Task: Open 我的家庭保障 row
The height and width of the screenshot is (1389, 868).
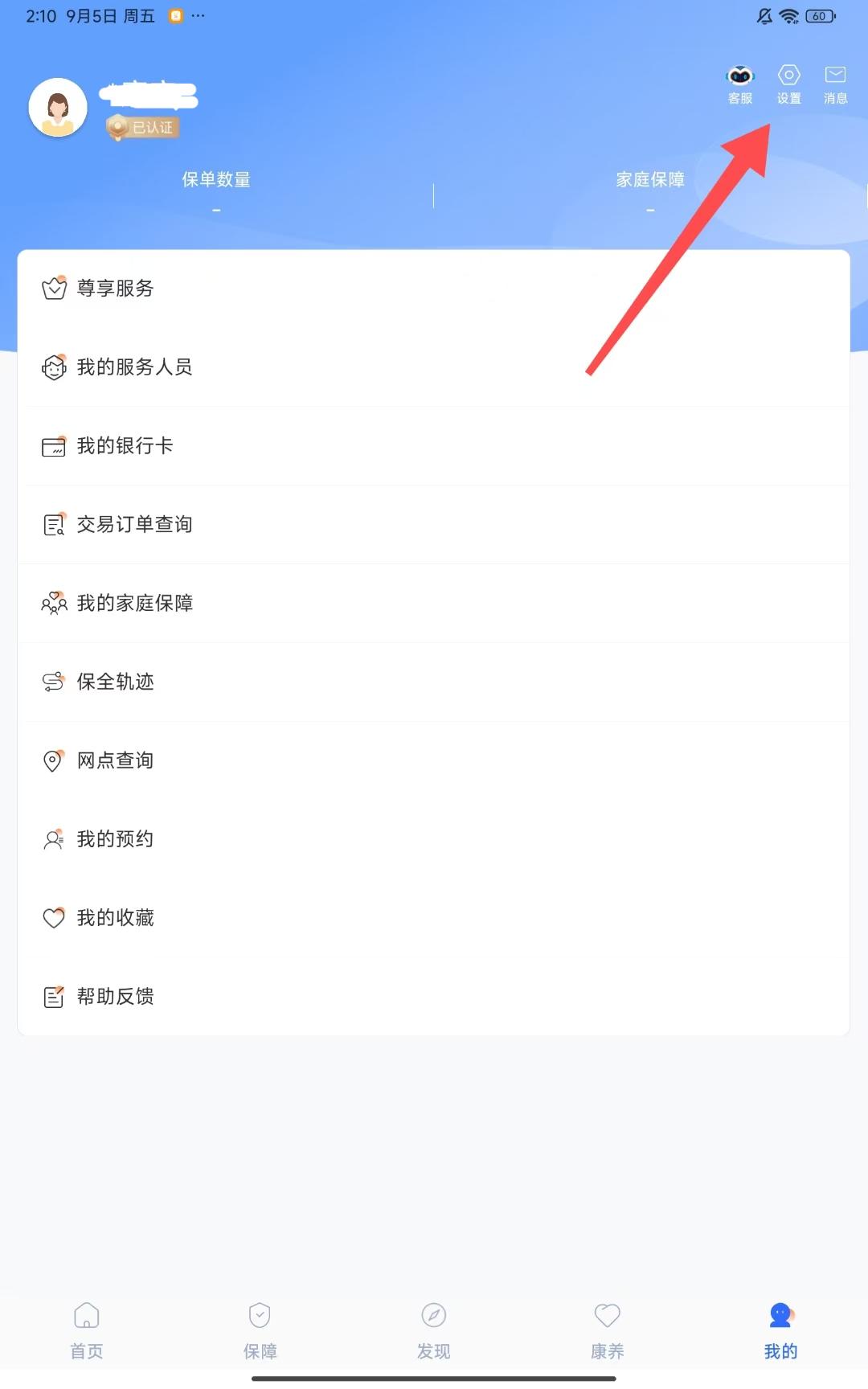Action: tap(134, 604)
